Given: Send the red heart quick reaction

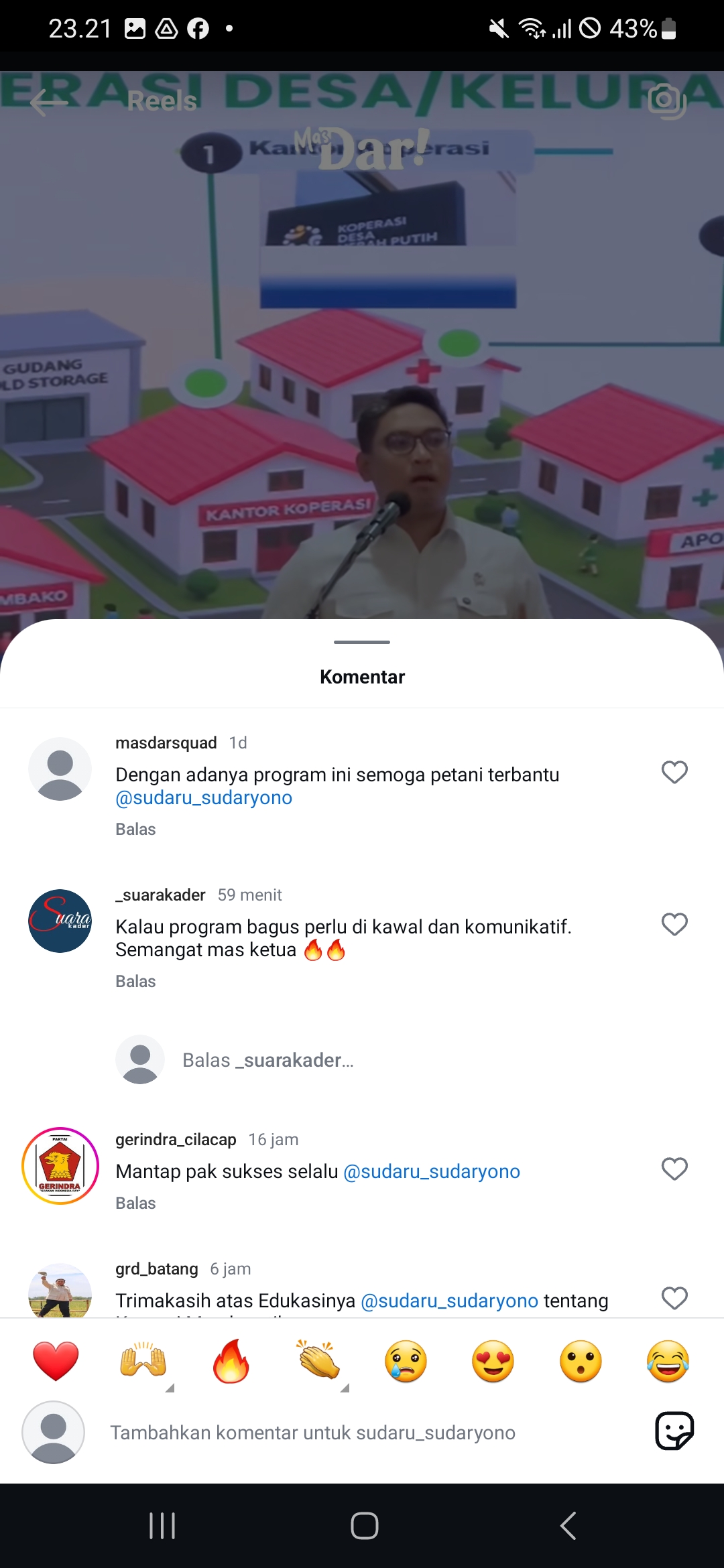Looking at the screenshot, I should tap(56, 1361).
